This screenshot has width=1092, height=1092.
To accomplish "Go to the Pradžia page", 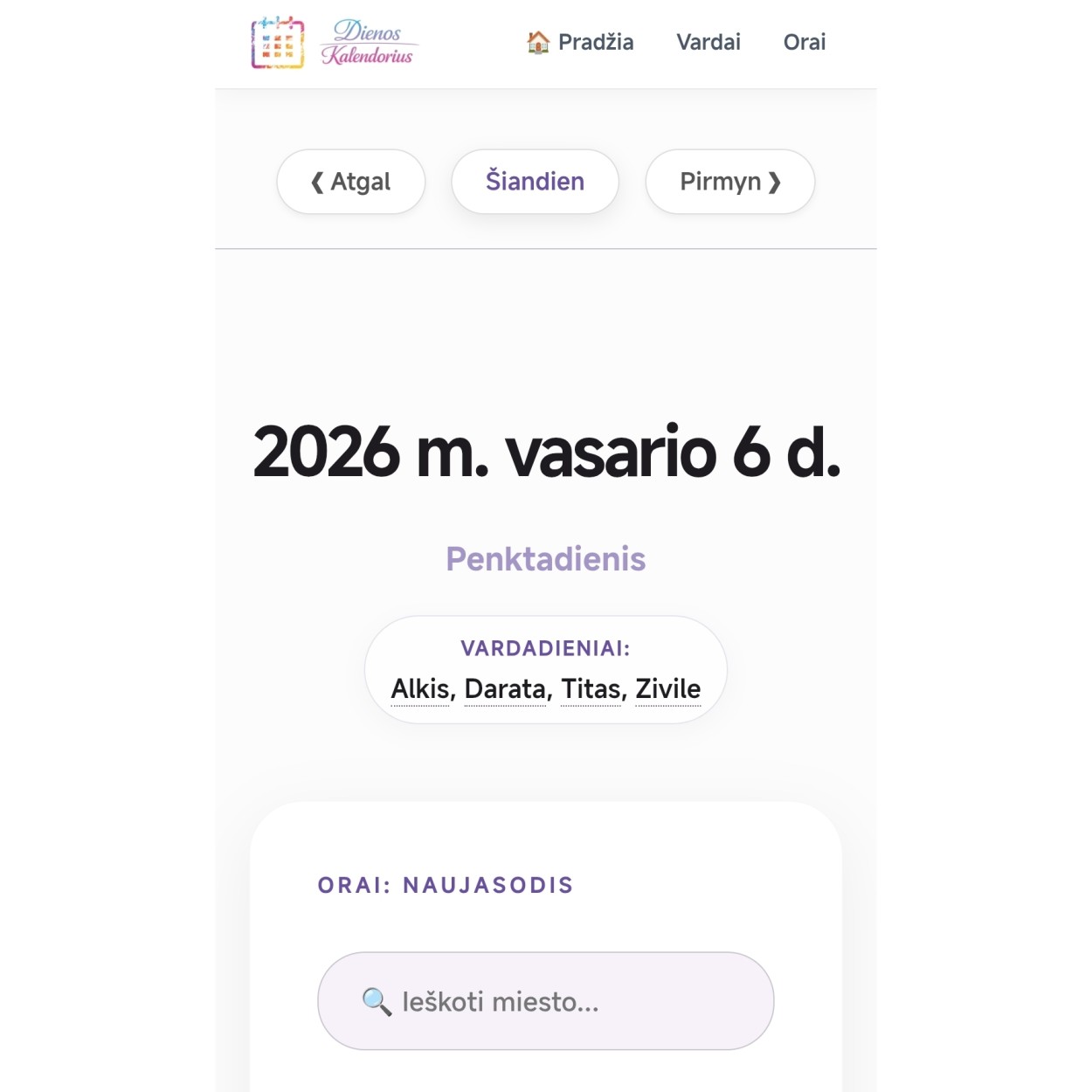I will tap(580, 42).
